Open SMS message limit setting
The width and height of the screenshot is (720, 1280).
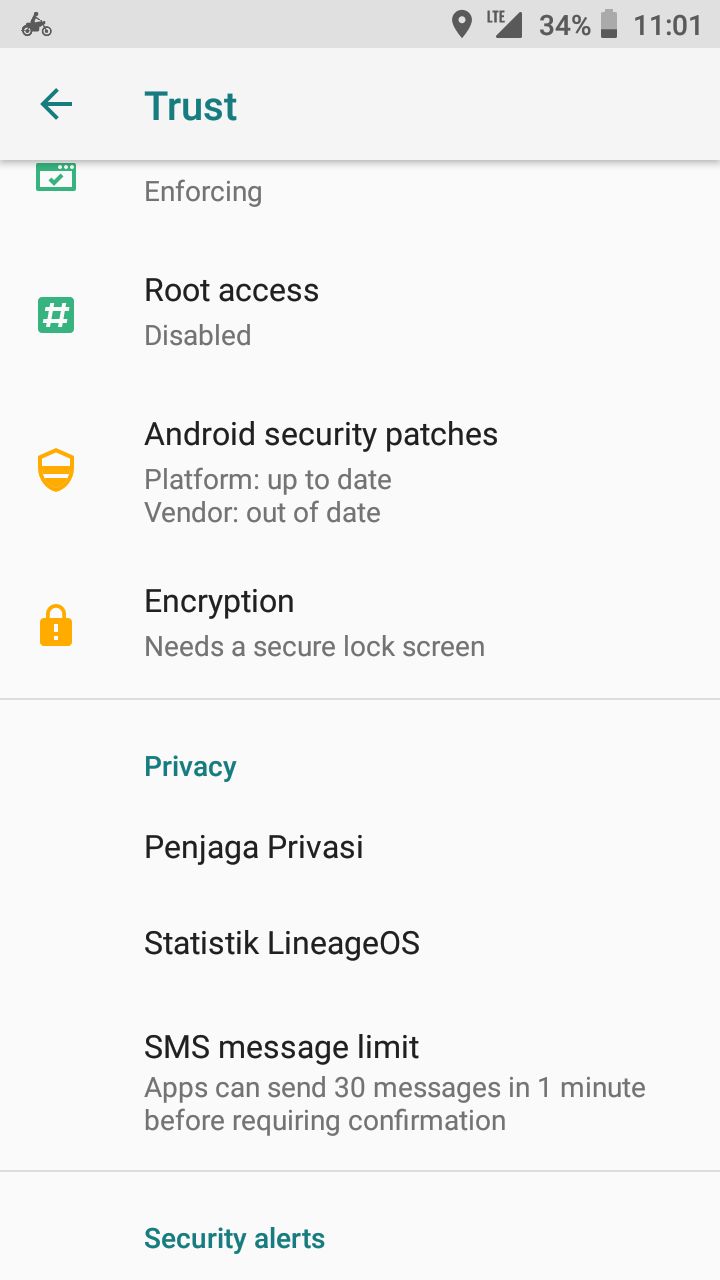[x=360, y=1081]
